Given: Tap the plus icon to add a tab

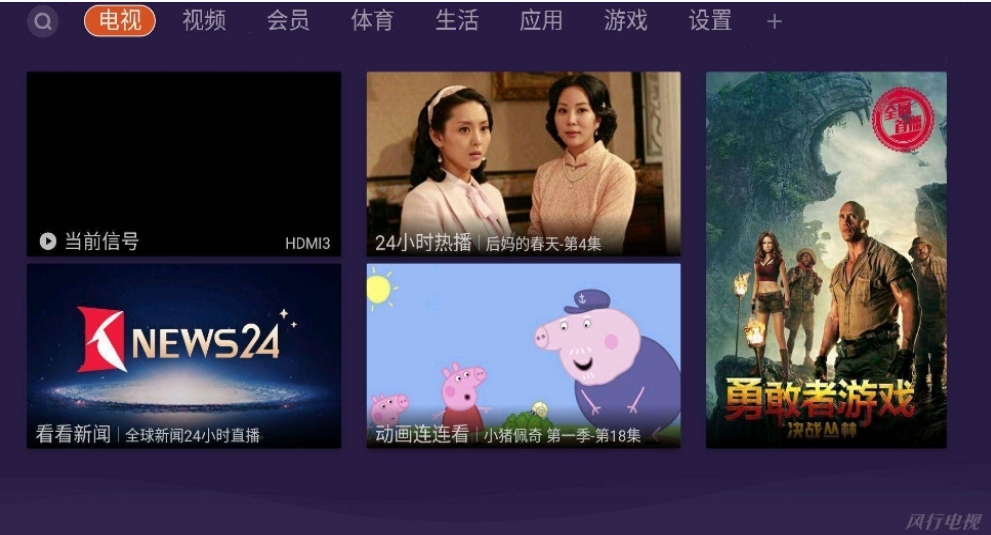Looking at the screenshot, I should coord(774,22).
